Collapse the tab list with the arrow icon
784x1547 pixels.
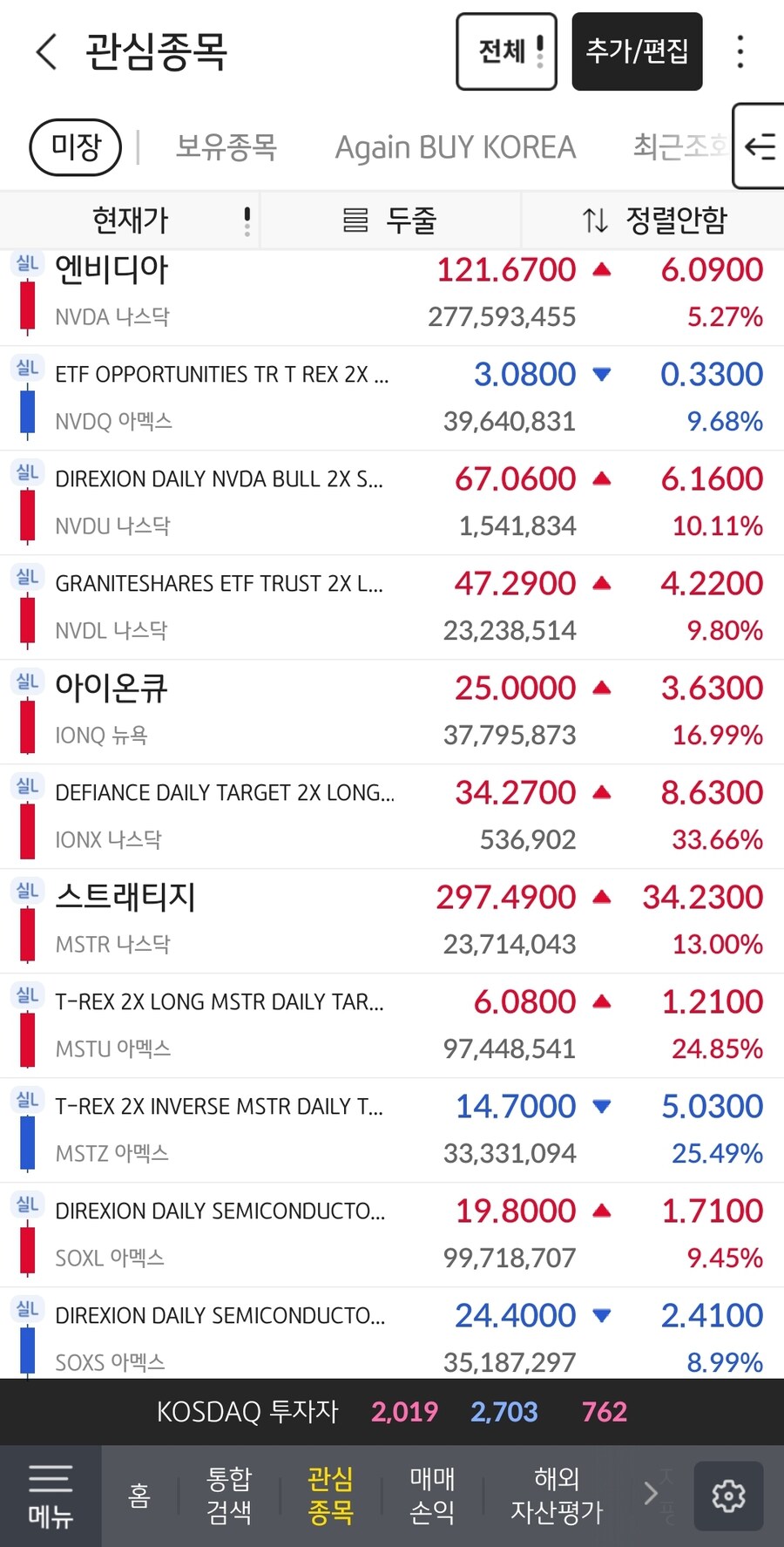[759, 146]
